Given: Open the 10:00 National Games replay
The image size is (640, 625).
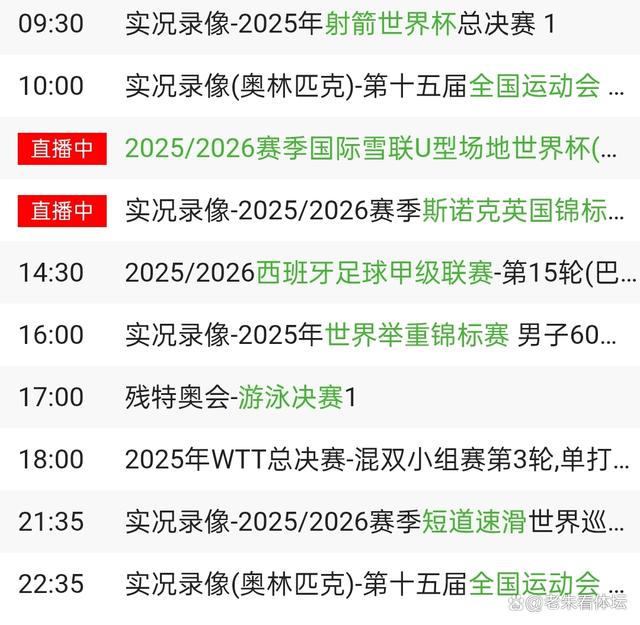Looking at the screenshot, I should 362,86.
